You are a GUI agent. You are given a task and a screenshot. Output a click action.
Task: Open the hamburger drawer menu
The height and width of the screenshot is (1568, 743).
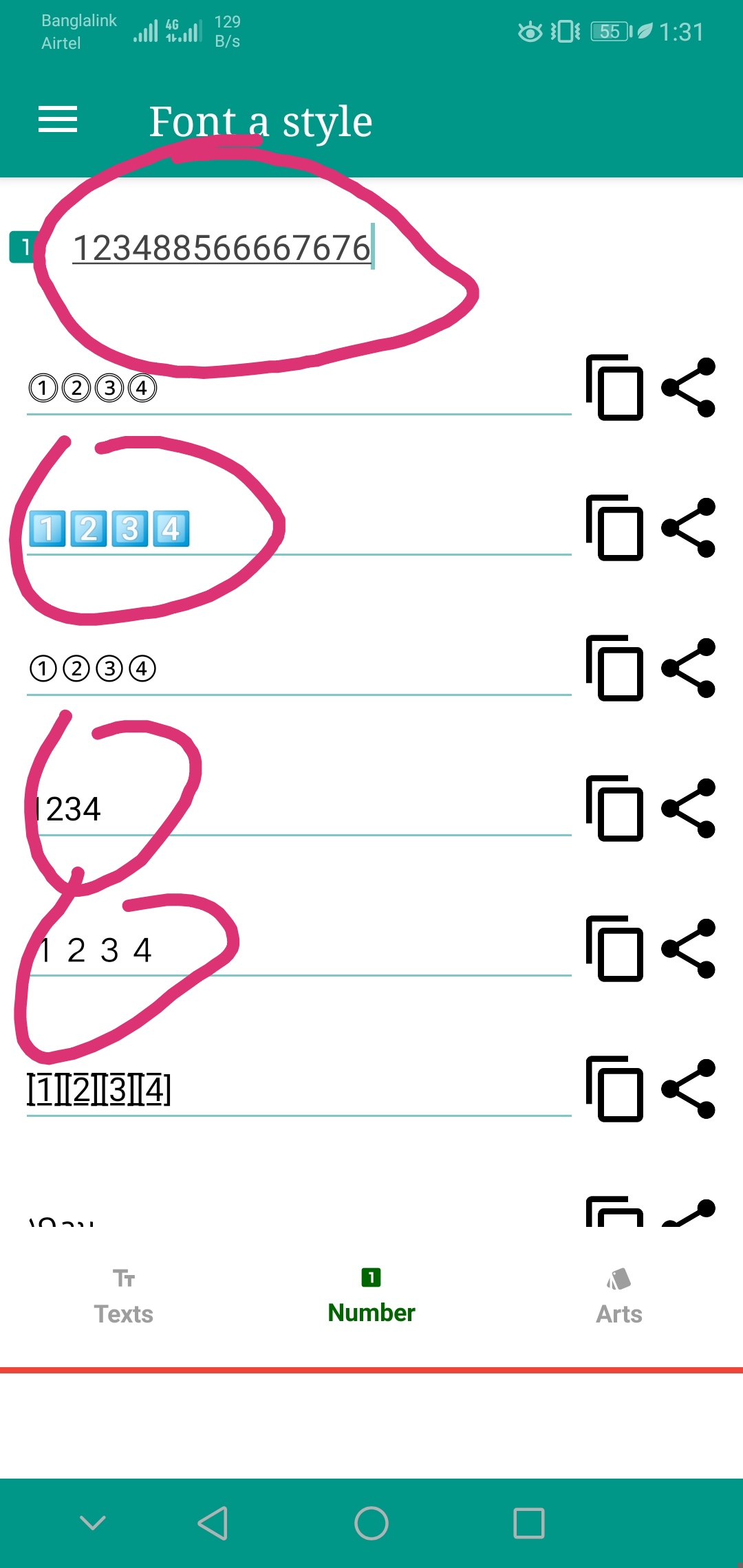click(x=58, y=120)
